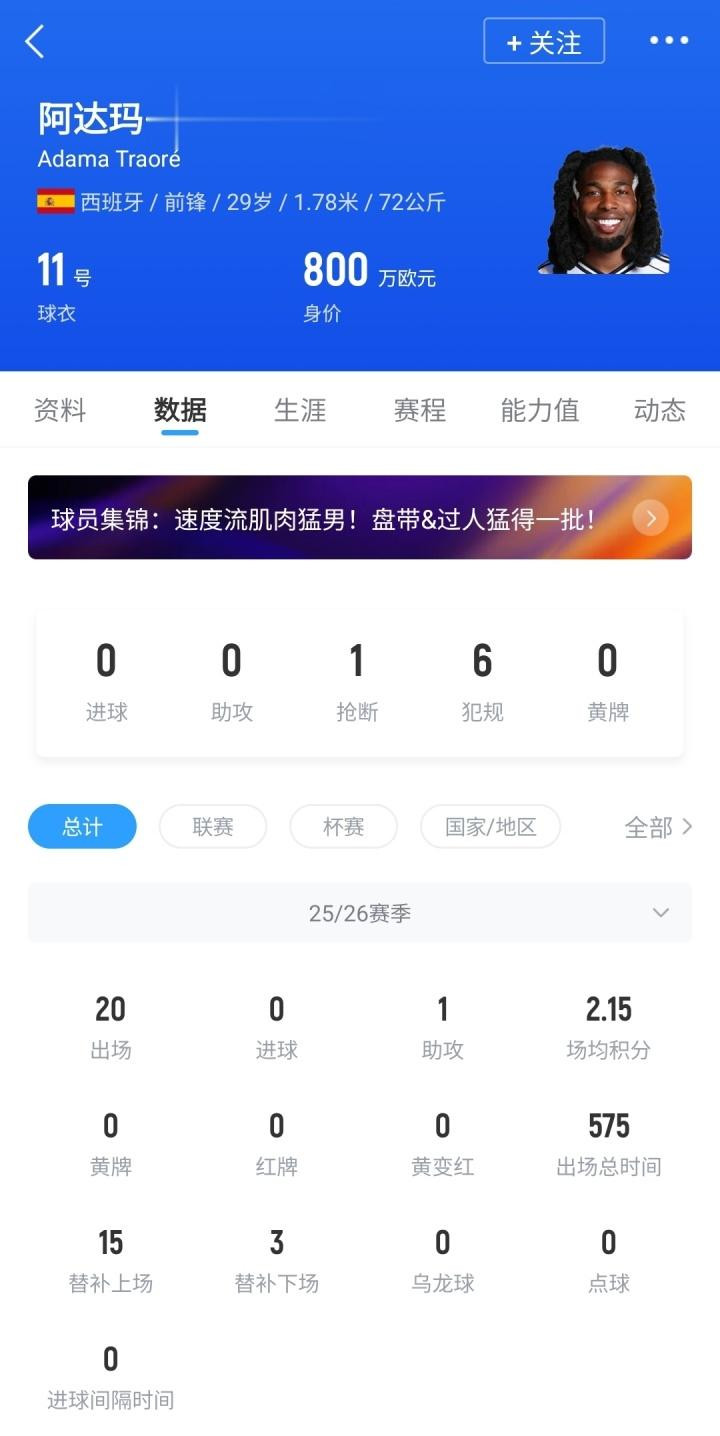Screen dimensions: 720x1436
Task: Open the three-dot overflow menu
Action: 668,41
